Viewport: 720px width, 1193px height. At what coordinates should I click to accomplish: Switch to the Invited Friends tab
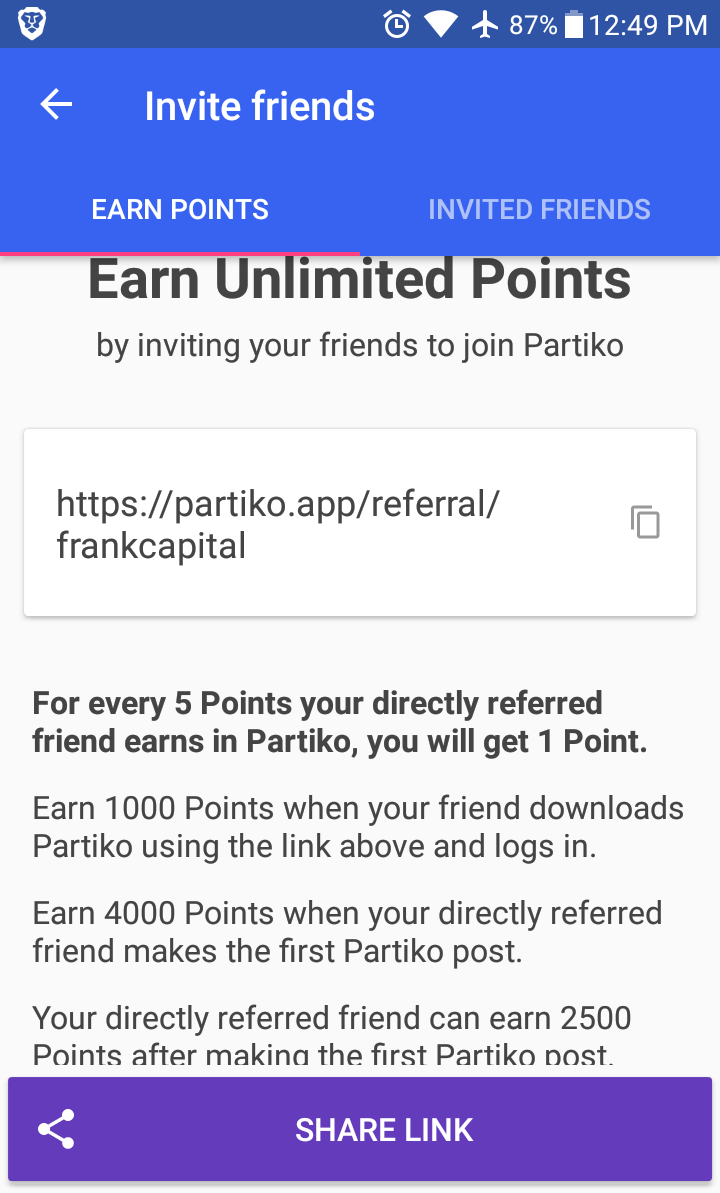[x=539, y=209]
